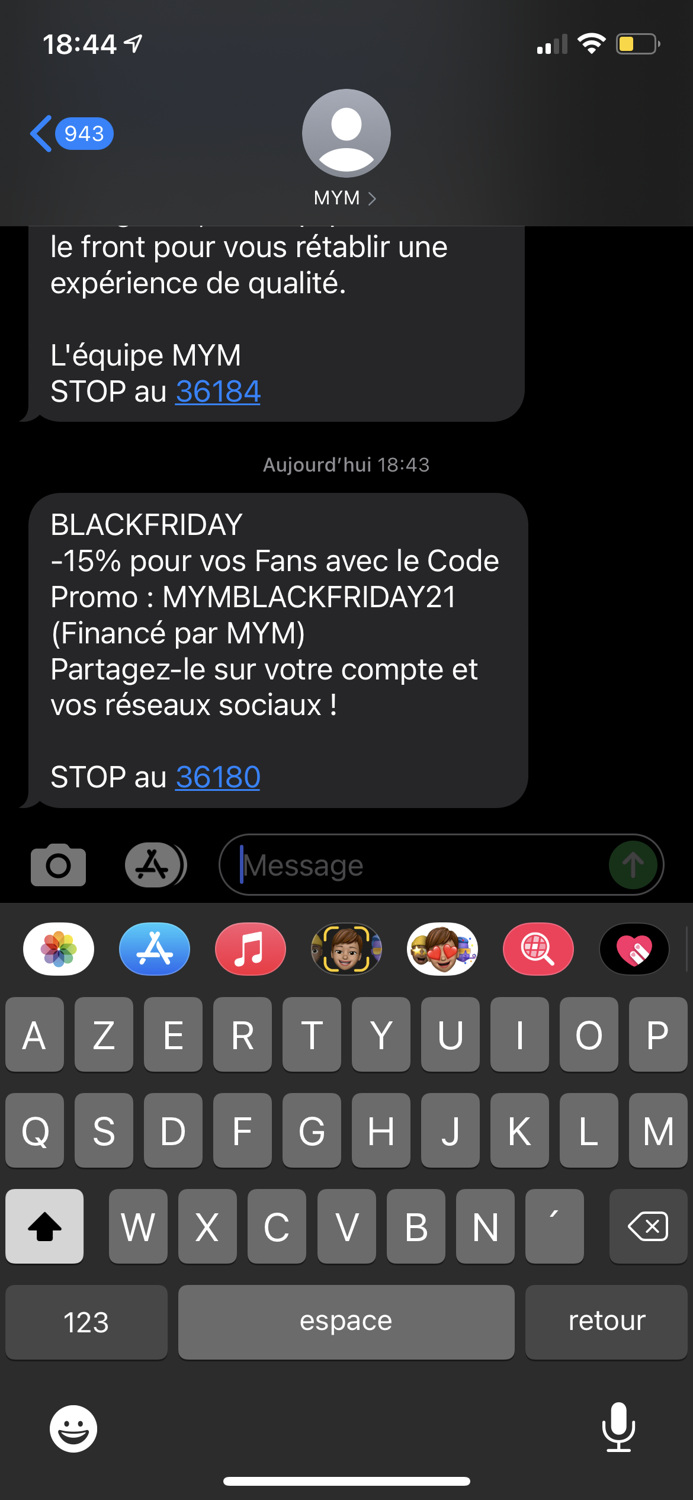Open the emoji keyboard
Viewport: 693px width, 1500px height.
(x=74, y=1428)
